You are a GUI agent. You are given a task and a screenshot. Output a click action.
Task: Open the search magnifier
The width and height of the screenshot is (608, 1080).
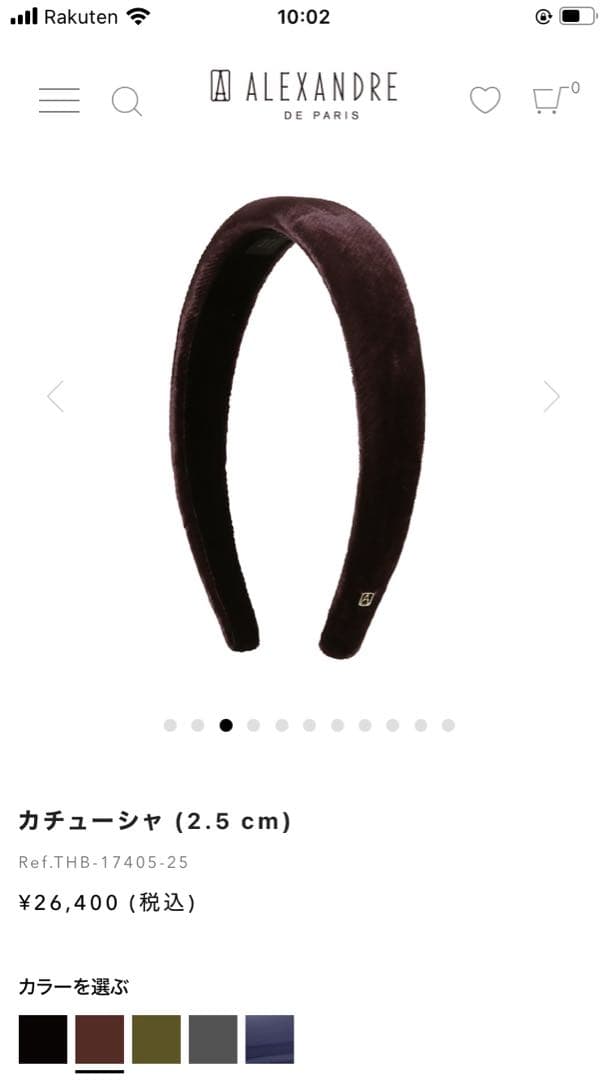pos(126,101)
